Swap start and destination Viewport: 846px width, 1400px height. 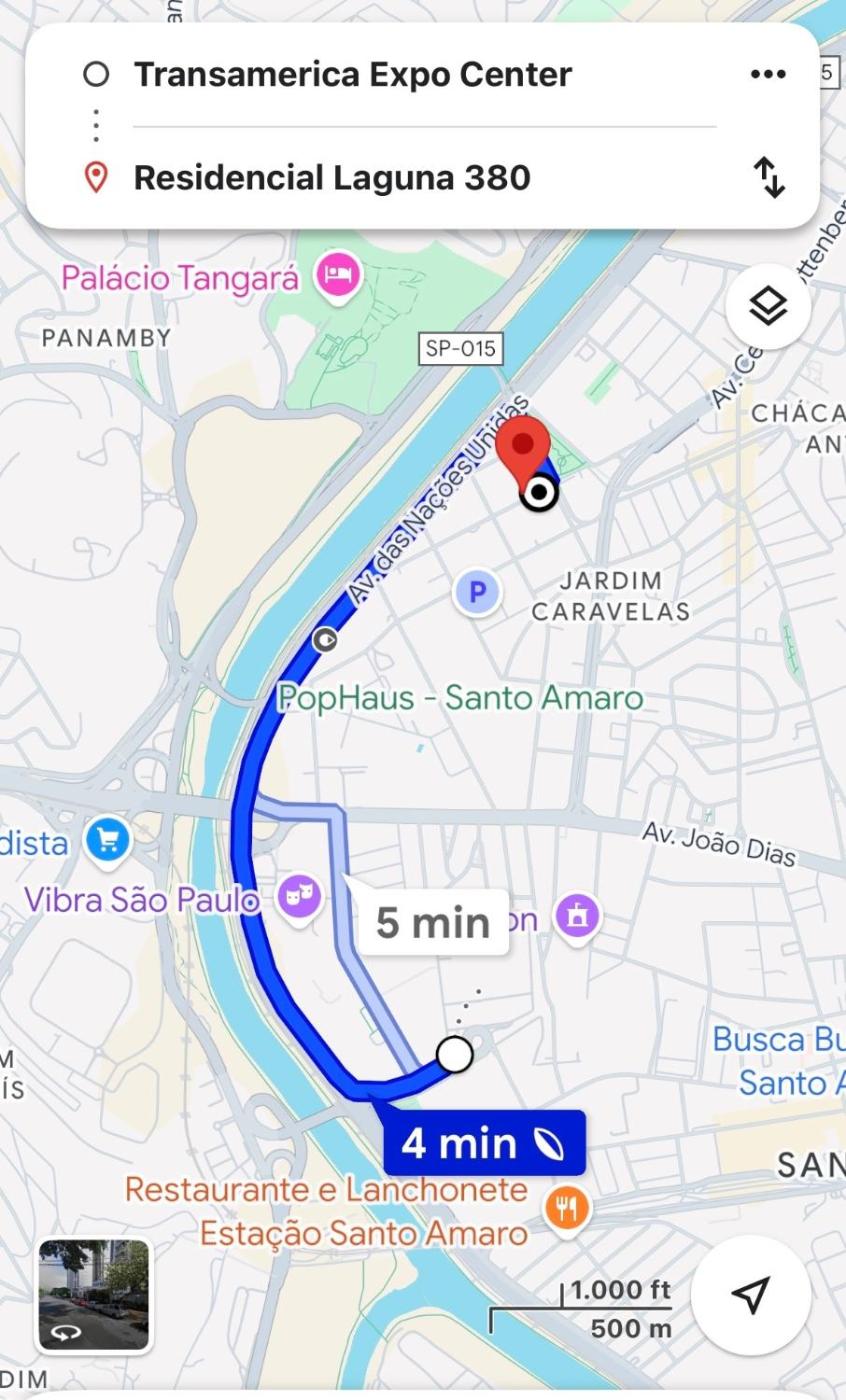coord(769,178)
